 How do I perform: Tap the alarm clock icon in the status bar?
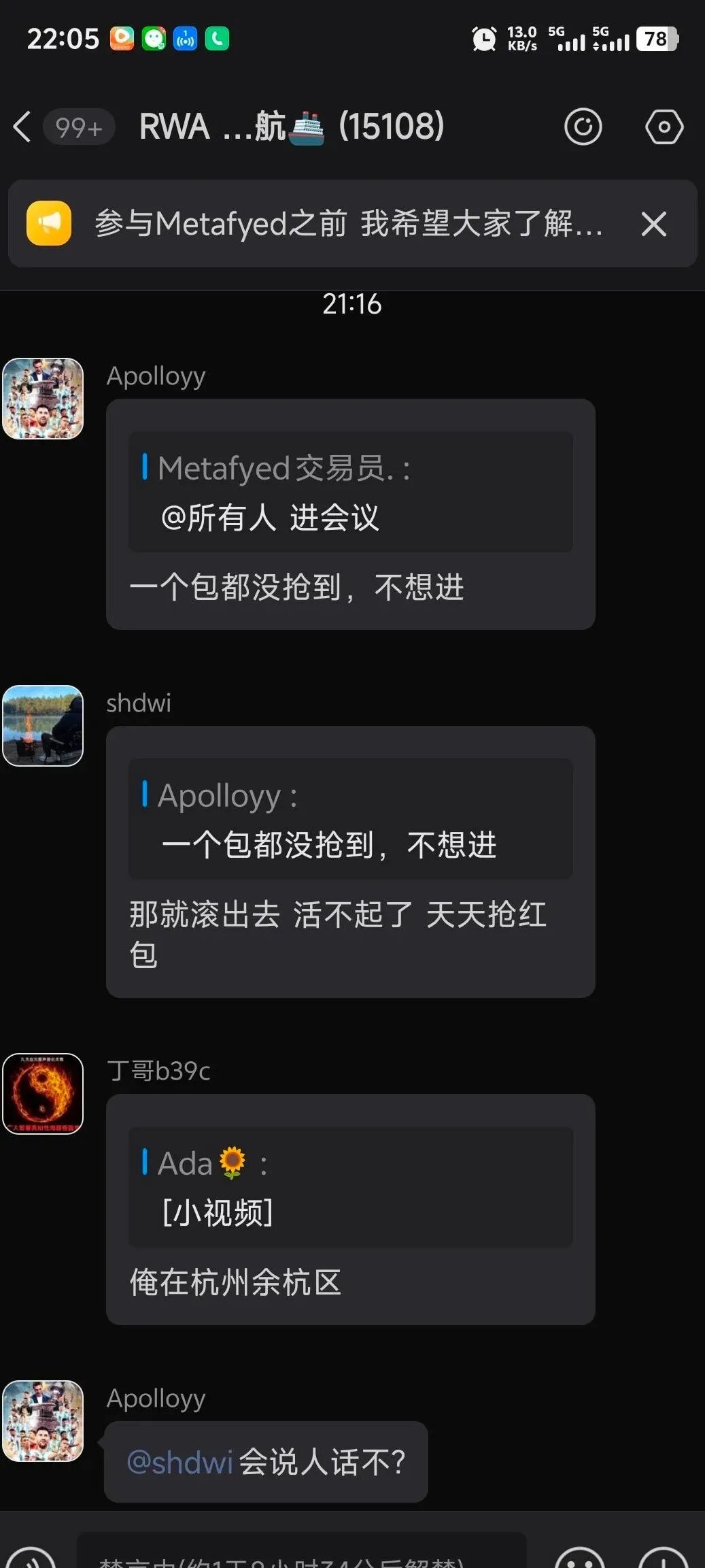[483, 39]
